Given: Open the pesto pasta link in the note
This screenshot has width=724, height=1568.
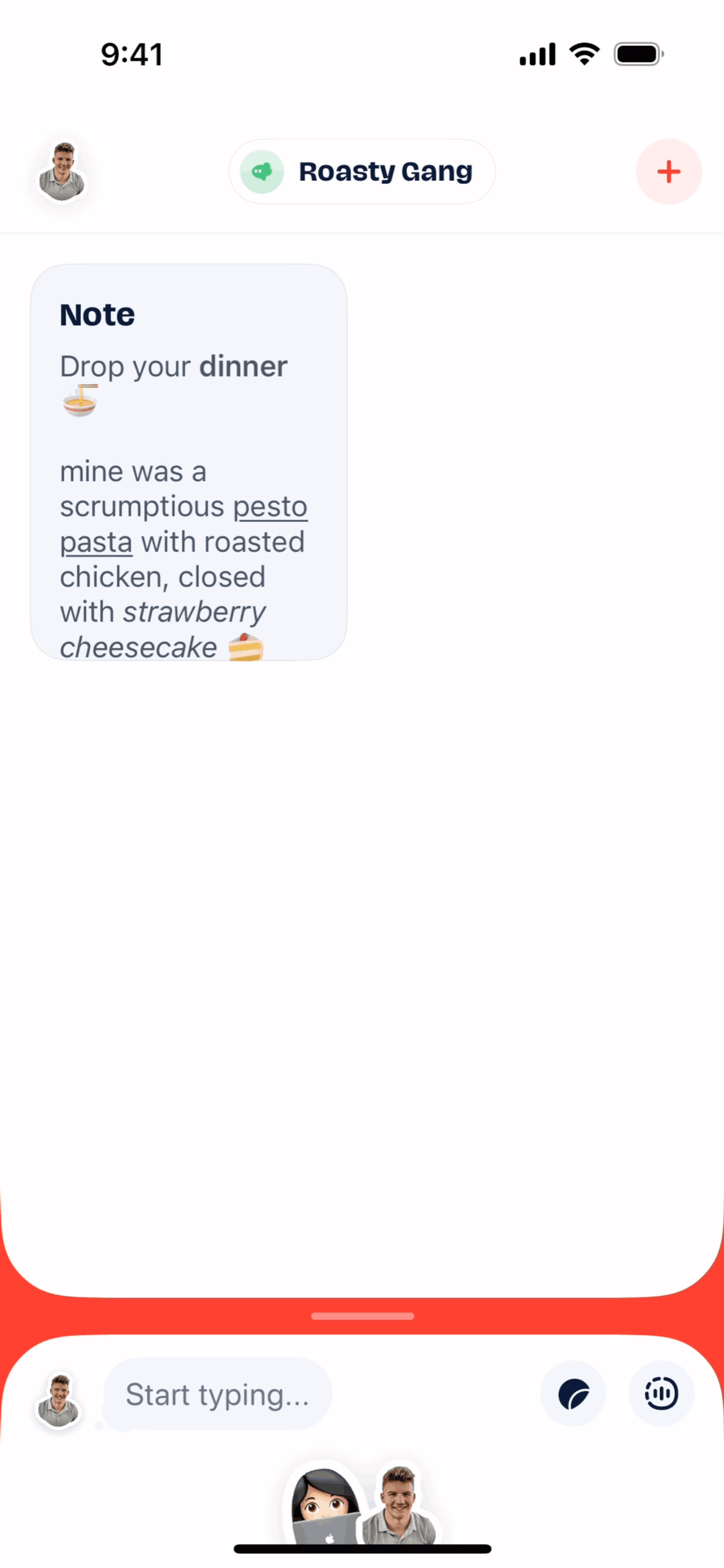Looking at the screenshot, I should click(269, 508).
